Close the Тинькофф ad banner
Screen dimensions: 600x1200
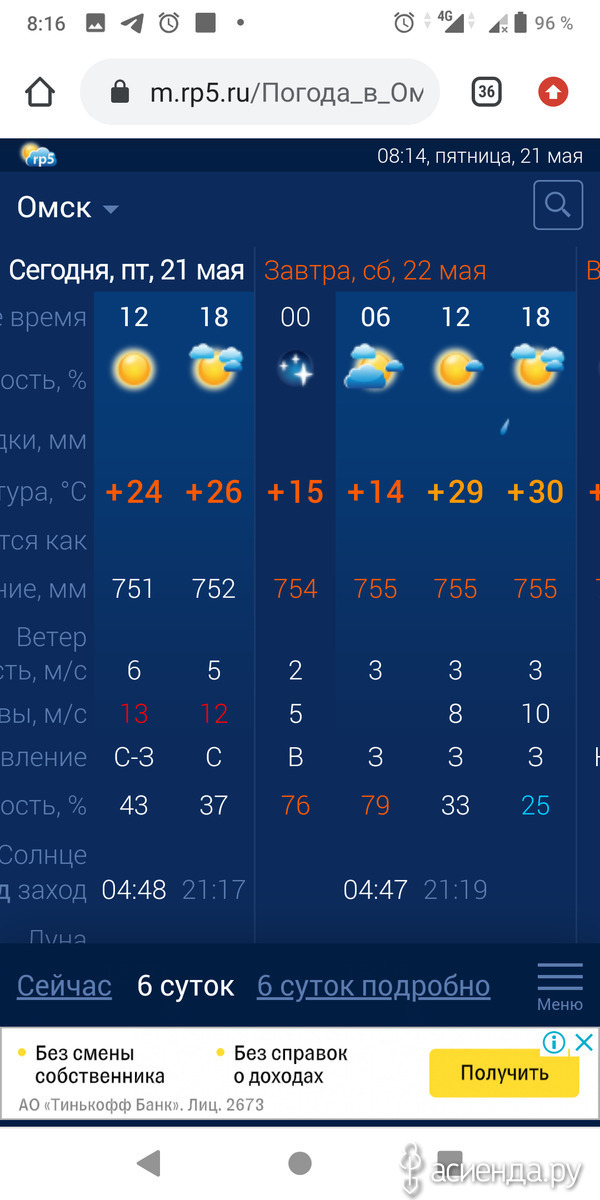(585, 1043)
